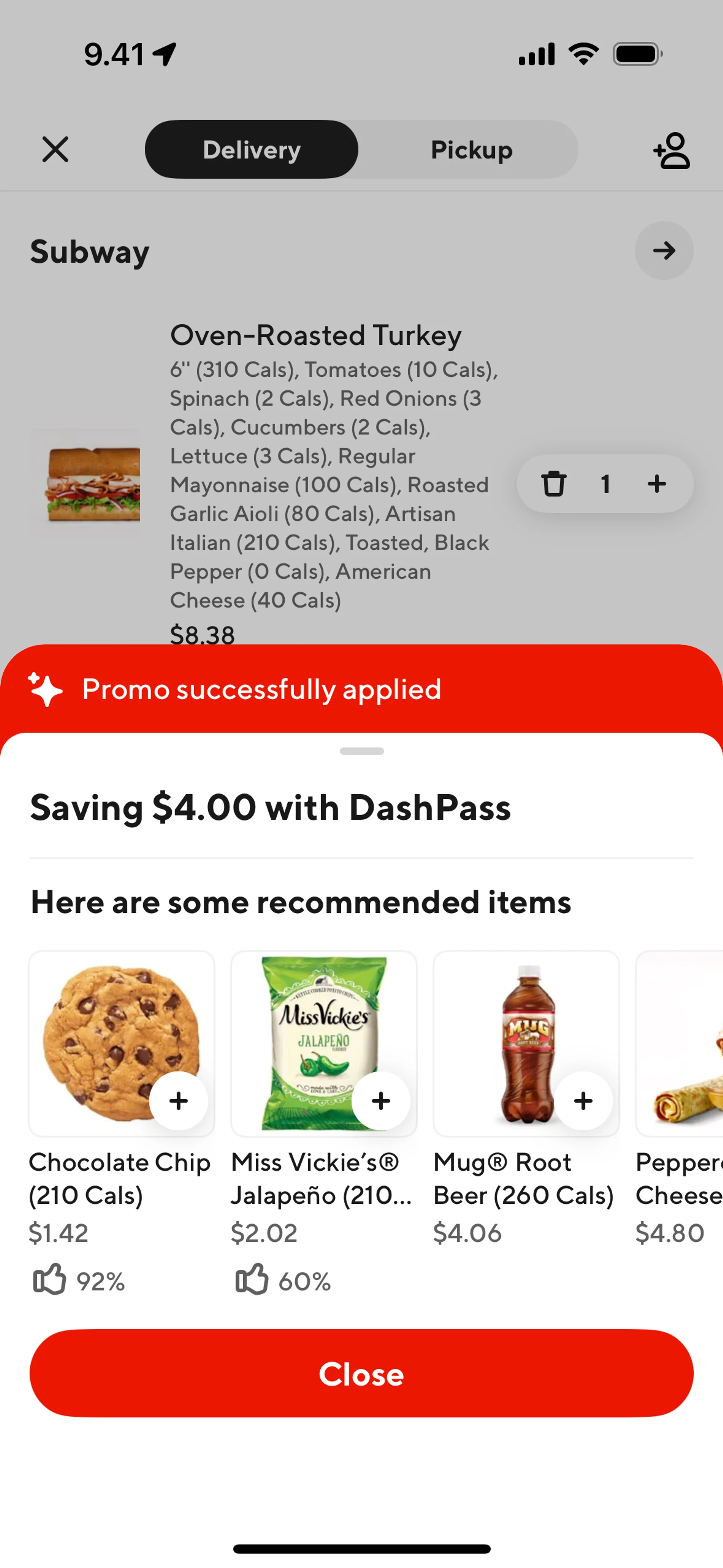Increase Oven-Roasted Turkey quantity

pyautogui.click(x=656, y=484)
